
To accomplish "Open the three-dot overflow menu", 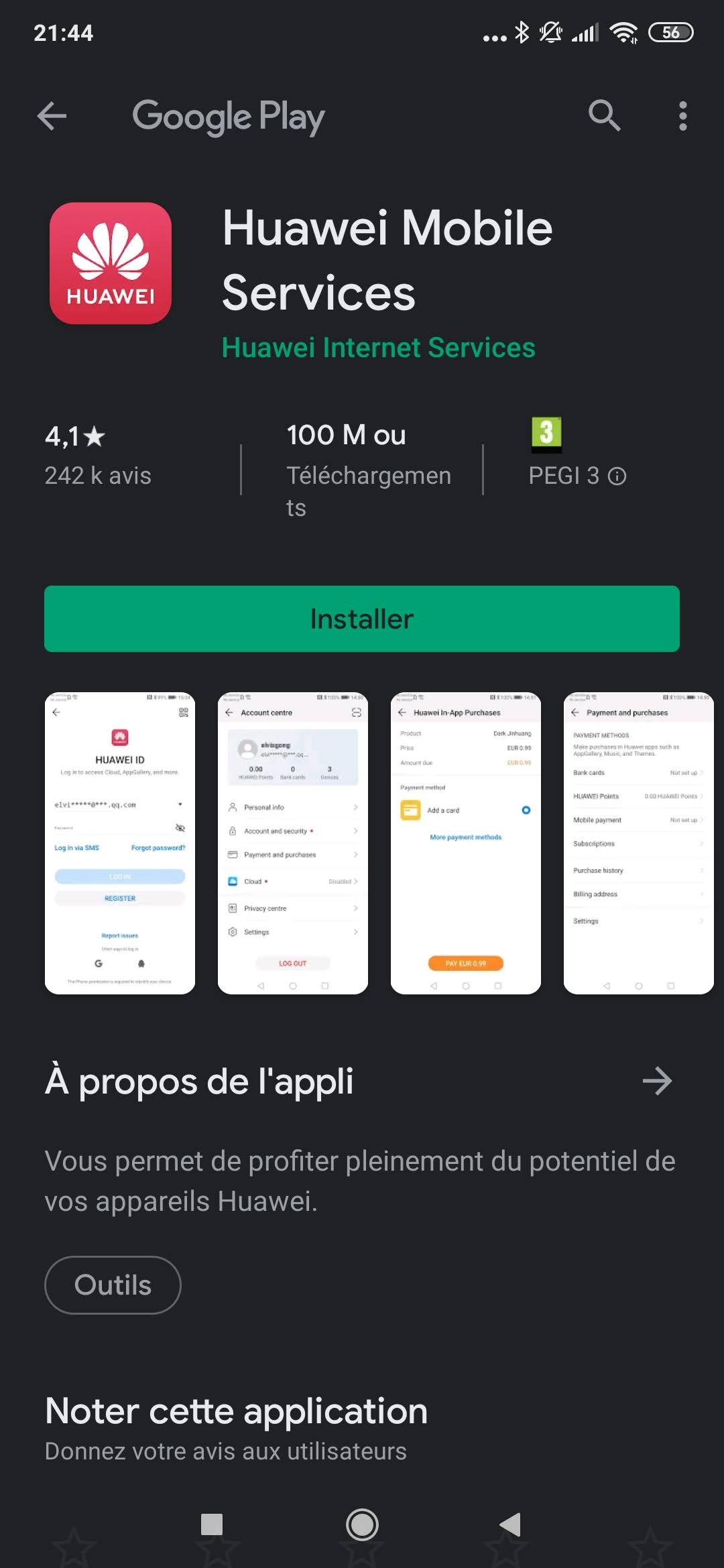I will (x=682, y=116).
